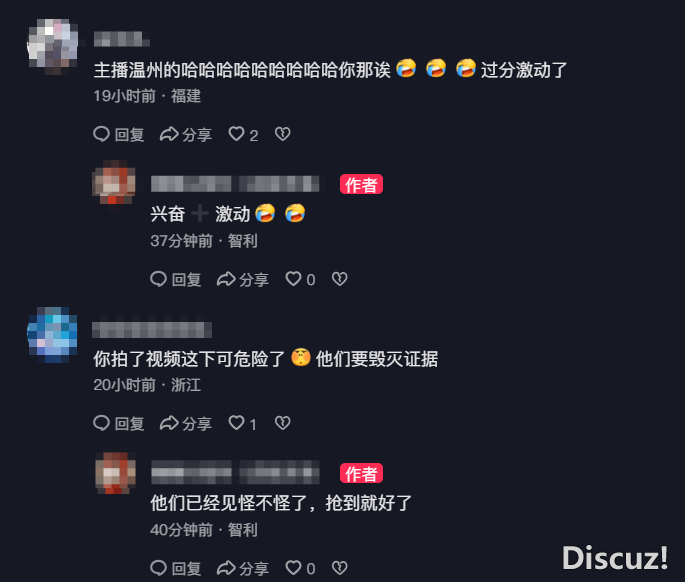
Task: Dislike the comment "你拍了视频这下可危险了"
Action: (283, 424)
